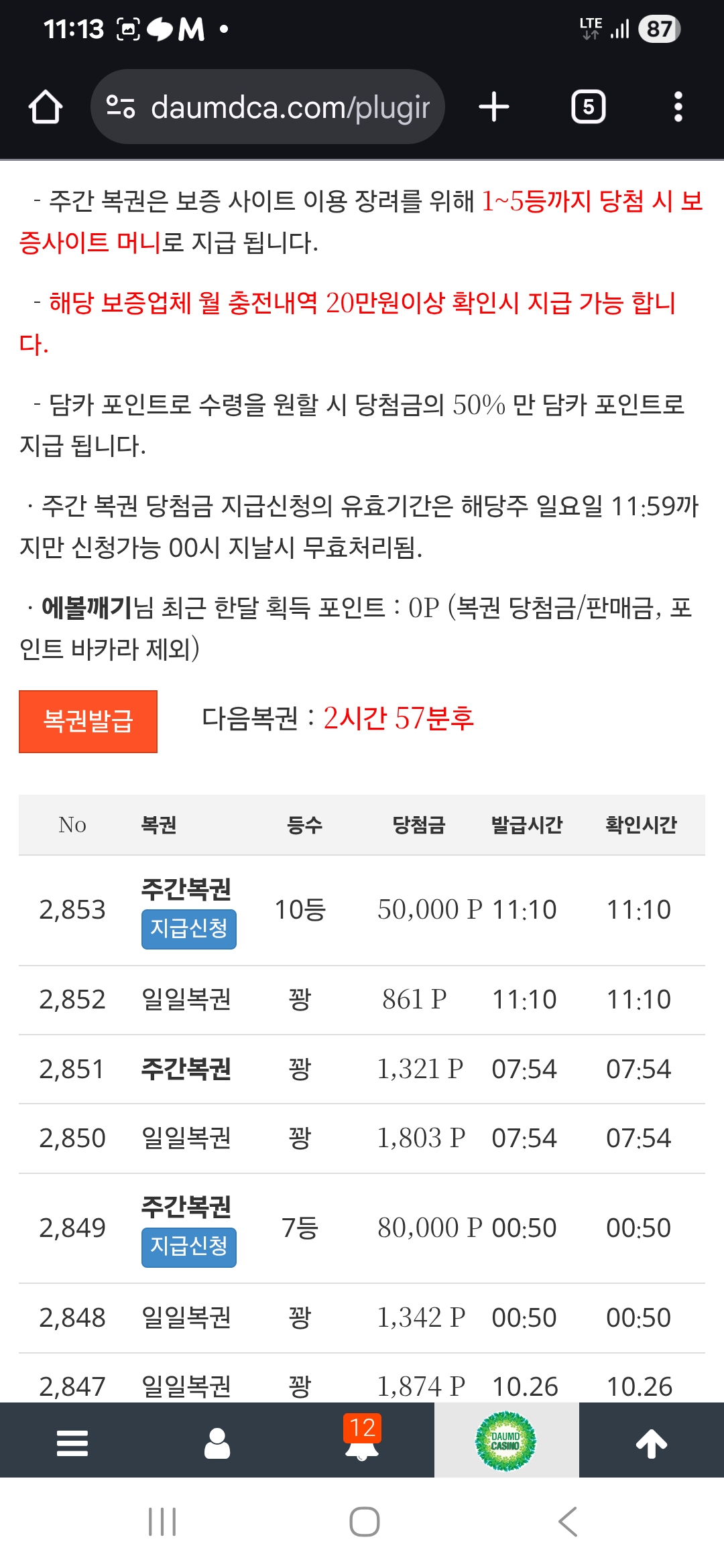Image resolution: width=724 pixels, height=1568 pixels.
Task: Jump to top with the up arrow
Action: 651,1443
